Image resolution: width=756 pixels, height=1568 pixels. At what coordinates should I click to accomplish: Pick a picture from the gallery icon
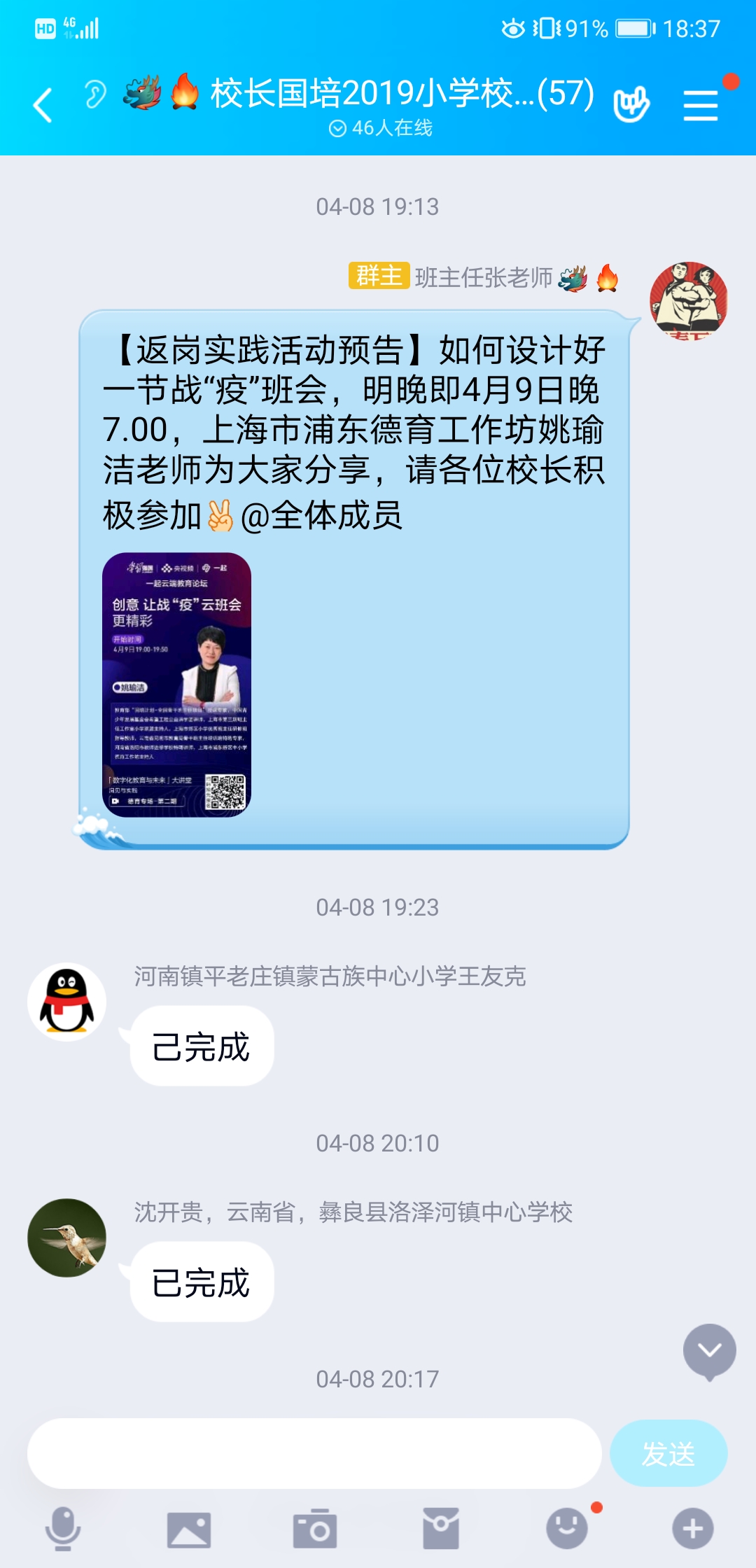pyautogui.click(x=188, y=1529)
